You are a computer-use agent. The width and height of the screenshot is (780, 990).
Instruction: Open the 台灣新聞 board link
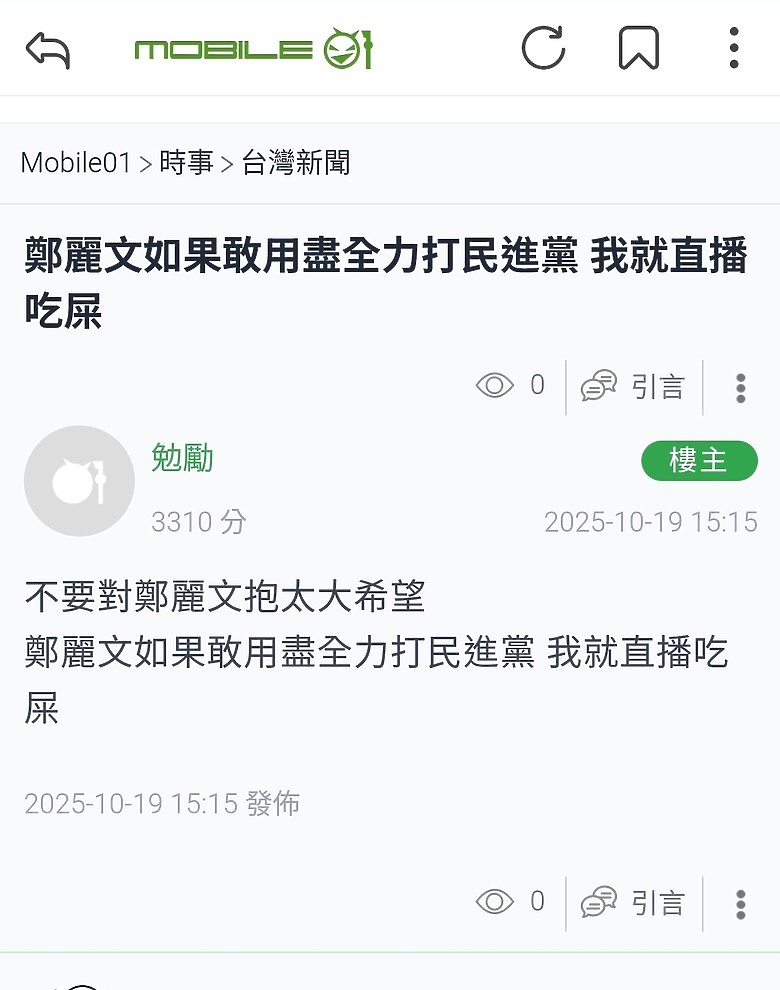pos(296,163)
